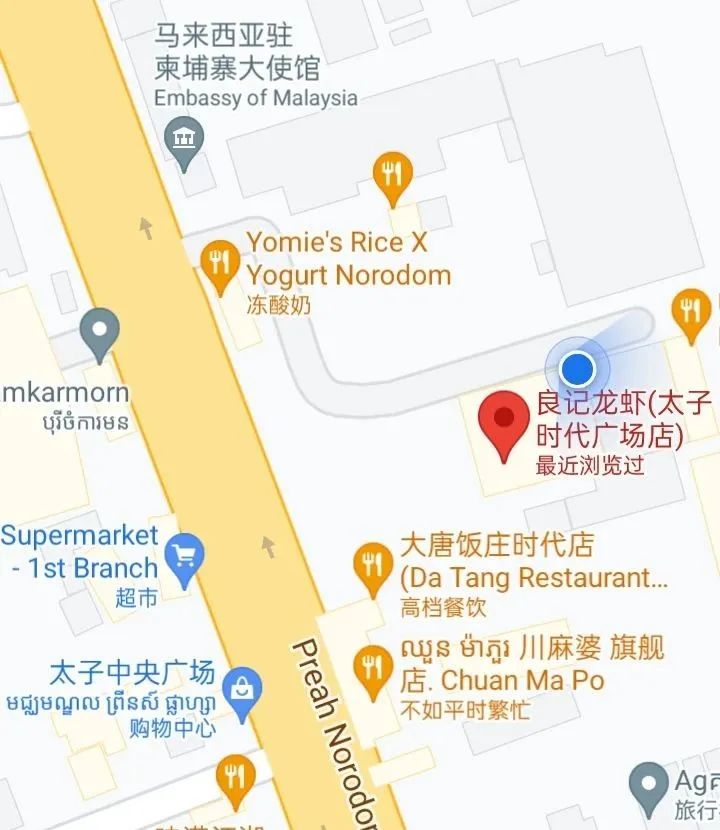Screen dimensions: 720x830
Task: Select Yomie's Rice X Yogurt Norodom place
Action: tap(219, 262)
